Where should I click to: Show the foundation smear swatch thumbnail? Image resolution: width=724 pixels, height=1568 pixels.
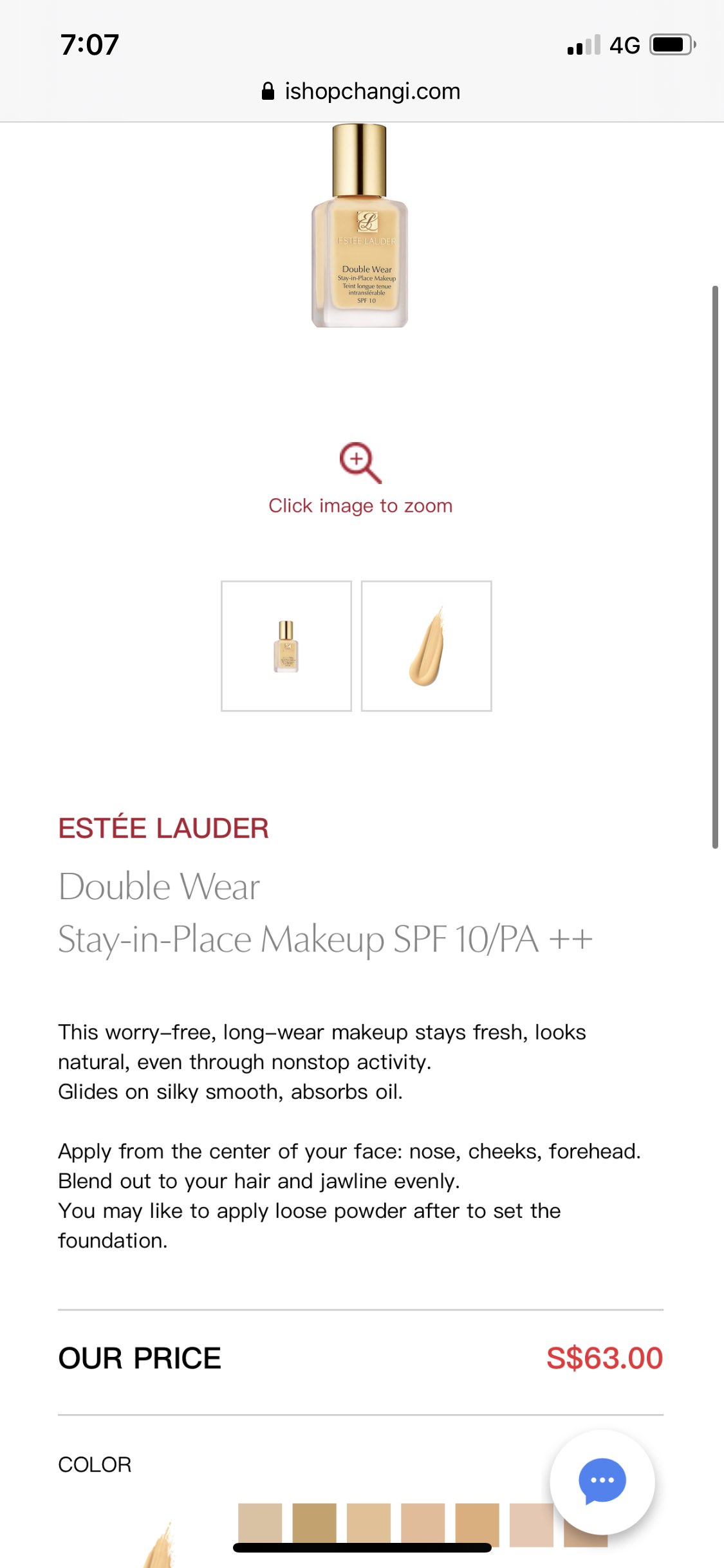[426, 646]
